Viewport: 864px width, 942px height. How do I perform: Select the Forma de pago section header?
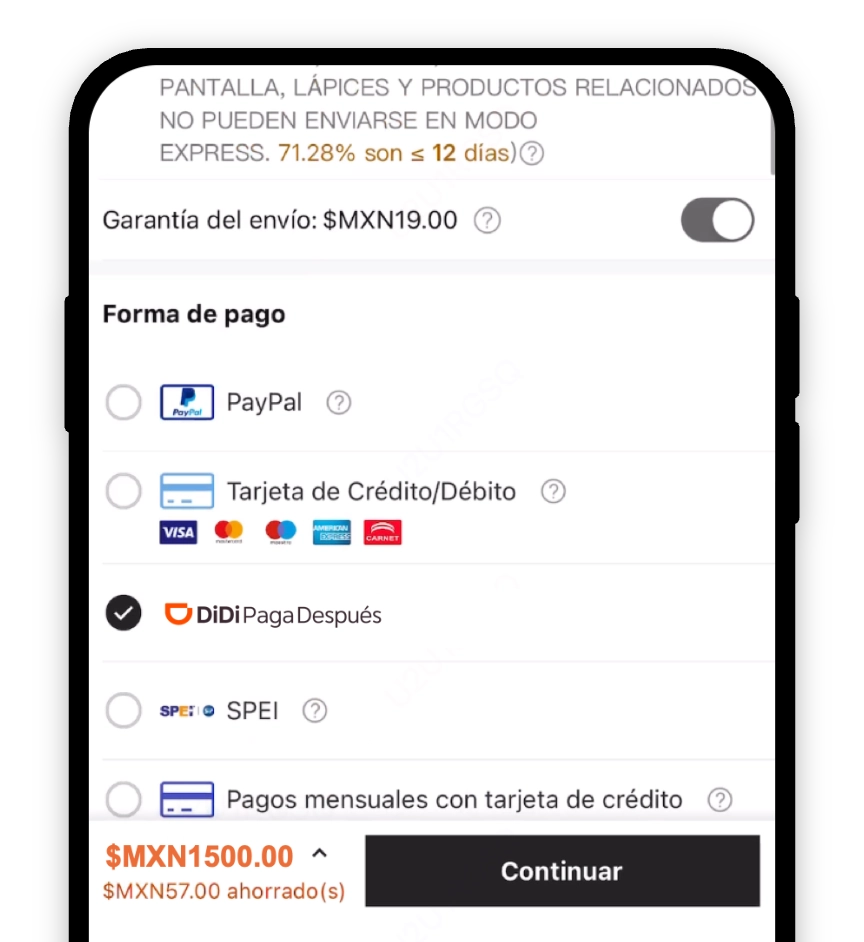194,313
